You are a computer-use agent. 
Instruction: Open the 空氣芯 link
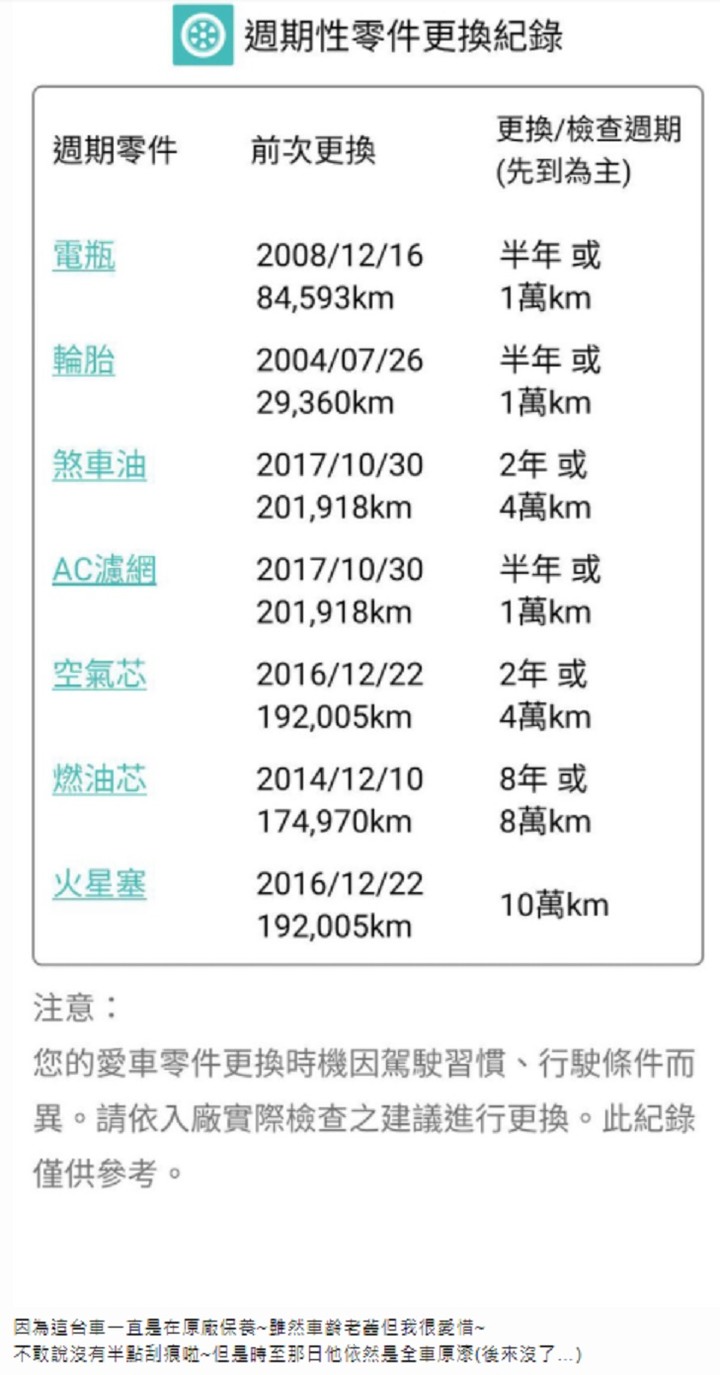[99, 675]
